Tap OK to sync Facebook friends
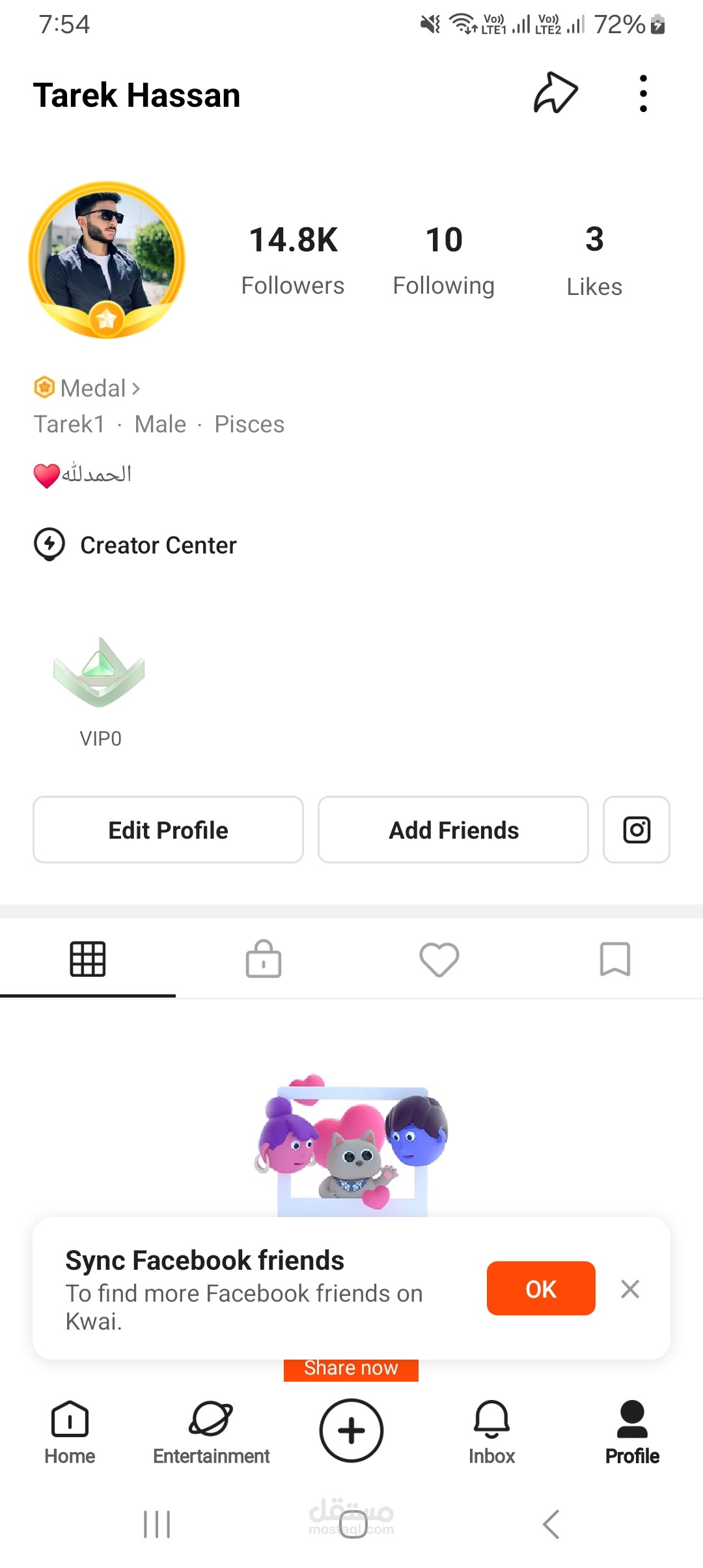 click(541, 1289)
